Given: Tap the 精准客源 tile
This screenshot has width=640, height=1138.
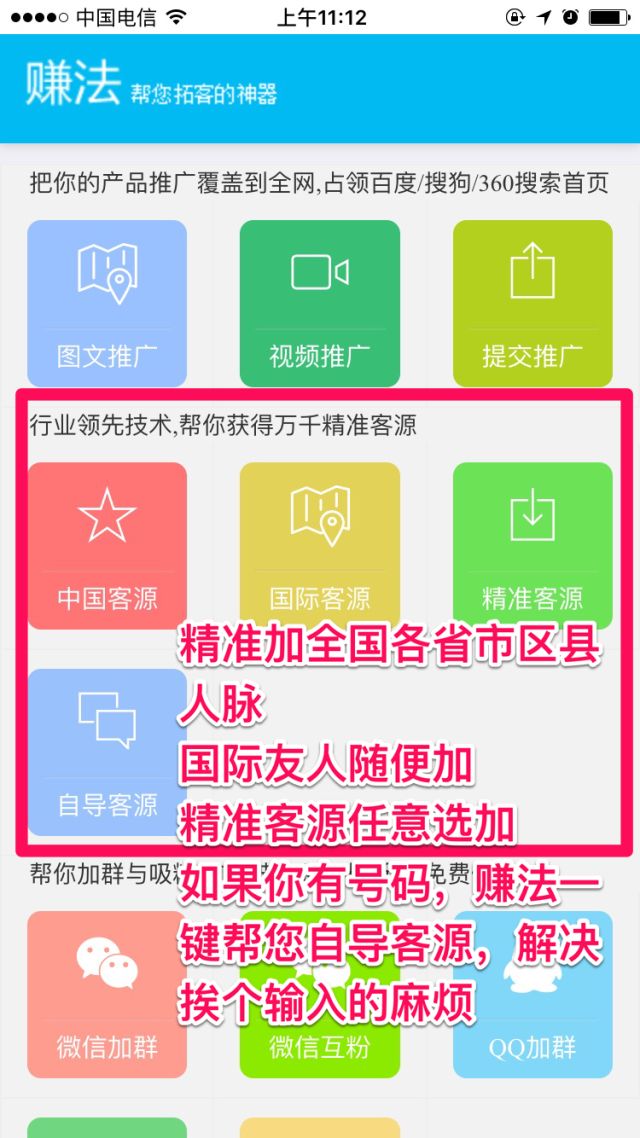Looking at the screenshot, I should (533, 546).
